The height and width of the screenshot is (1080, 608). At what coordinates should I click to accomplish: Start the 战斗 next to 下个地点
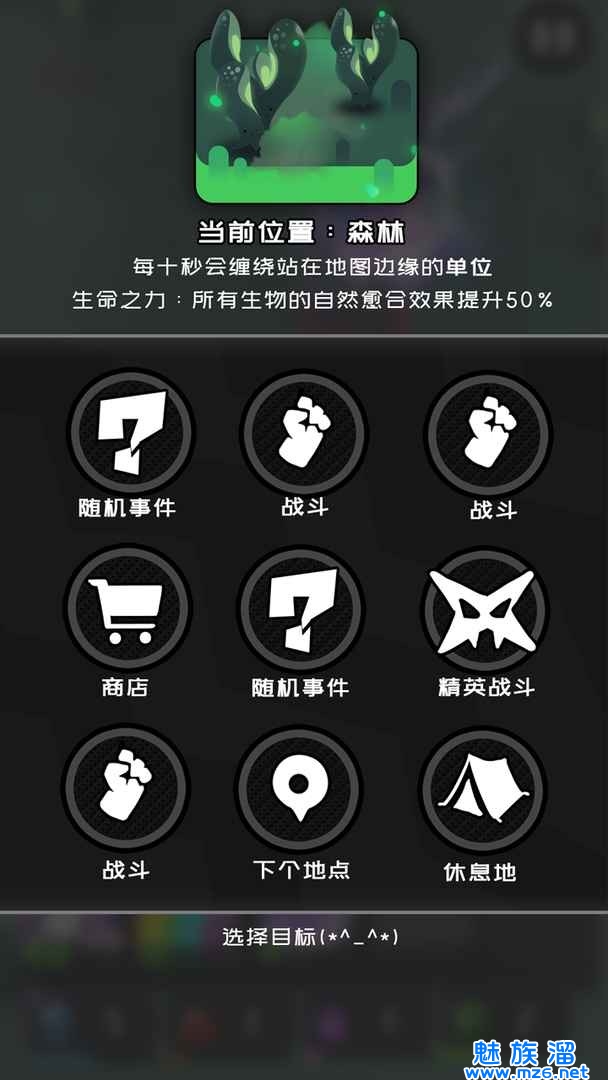(x=127, y=790)
